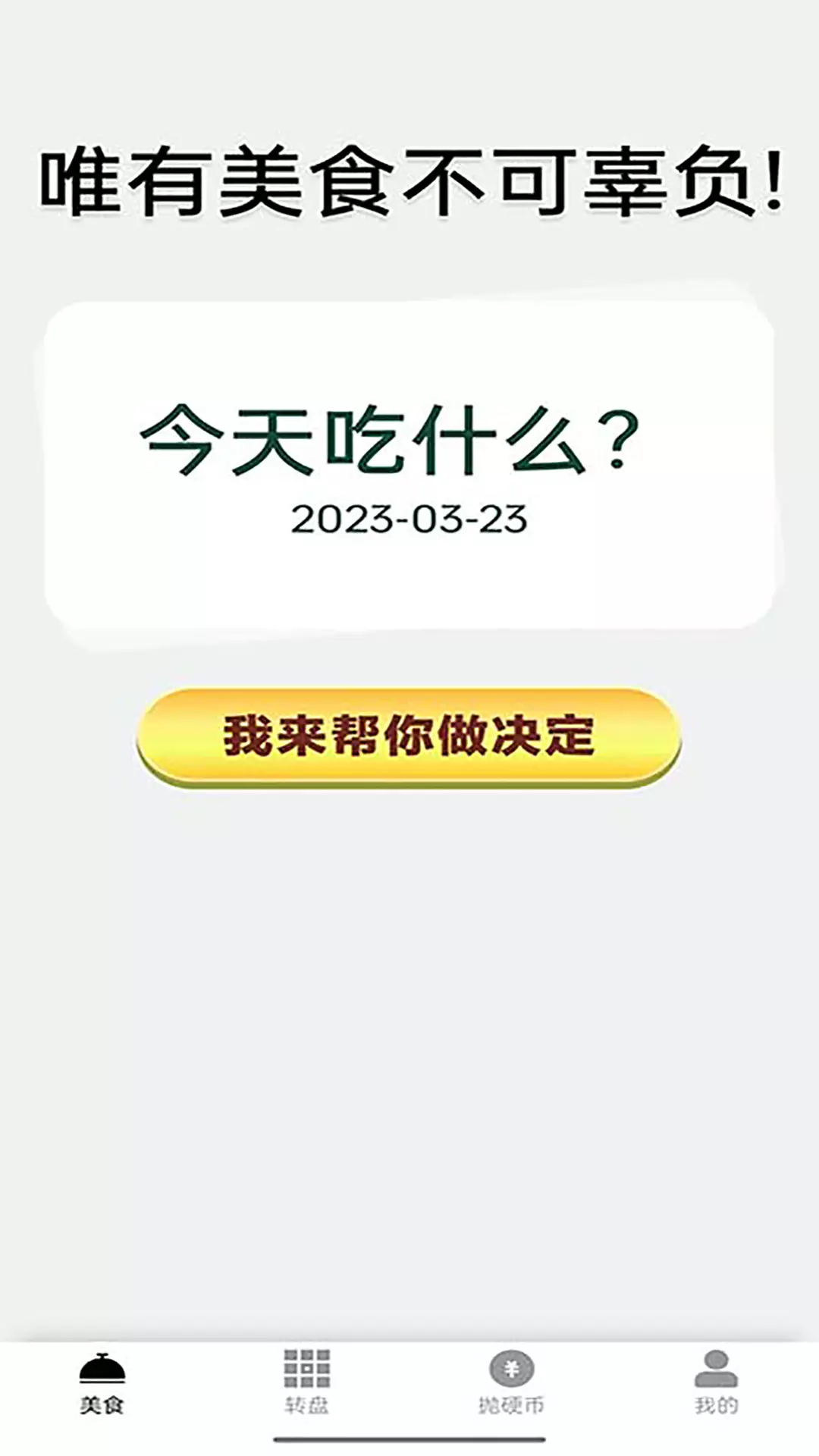The width and height of the screenshot is (819, 1456).
Task: Go to the 我的 tab
Action: coord(716,1382)
